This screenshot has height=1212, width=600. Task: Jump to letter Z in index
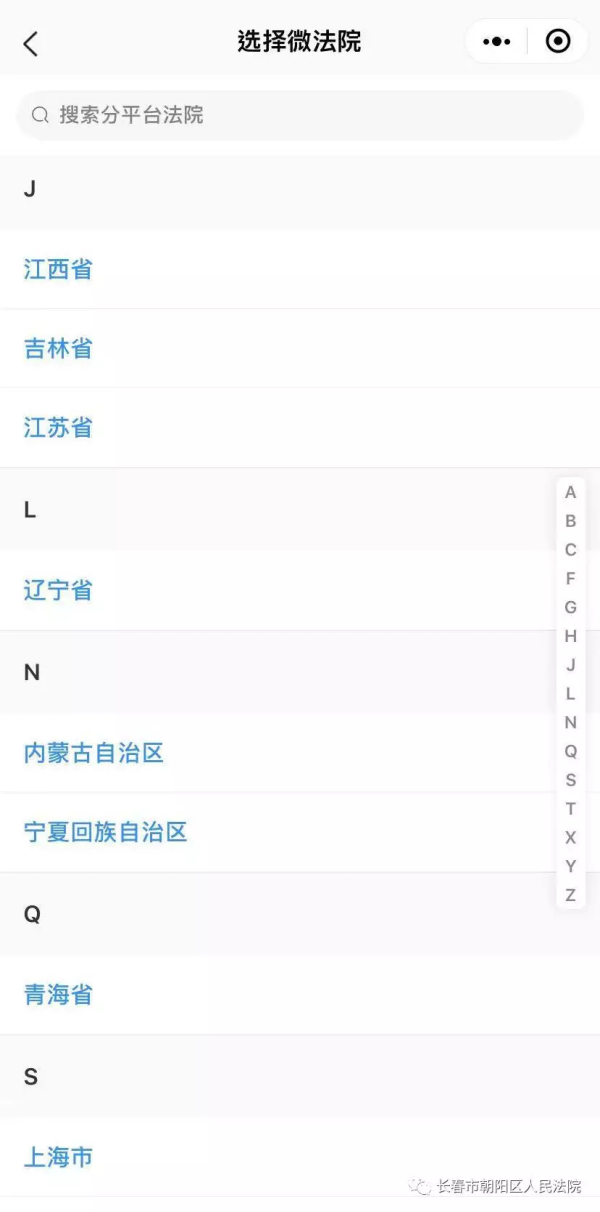click(570, 895)
